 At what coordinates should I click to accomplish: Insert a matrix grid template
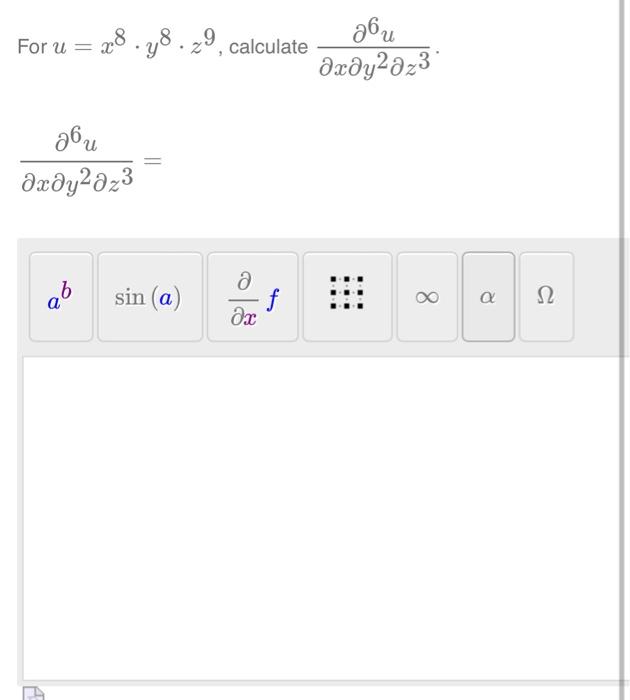click(347, 297)
